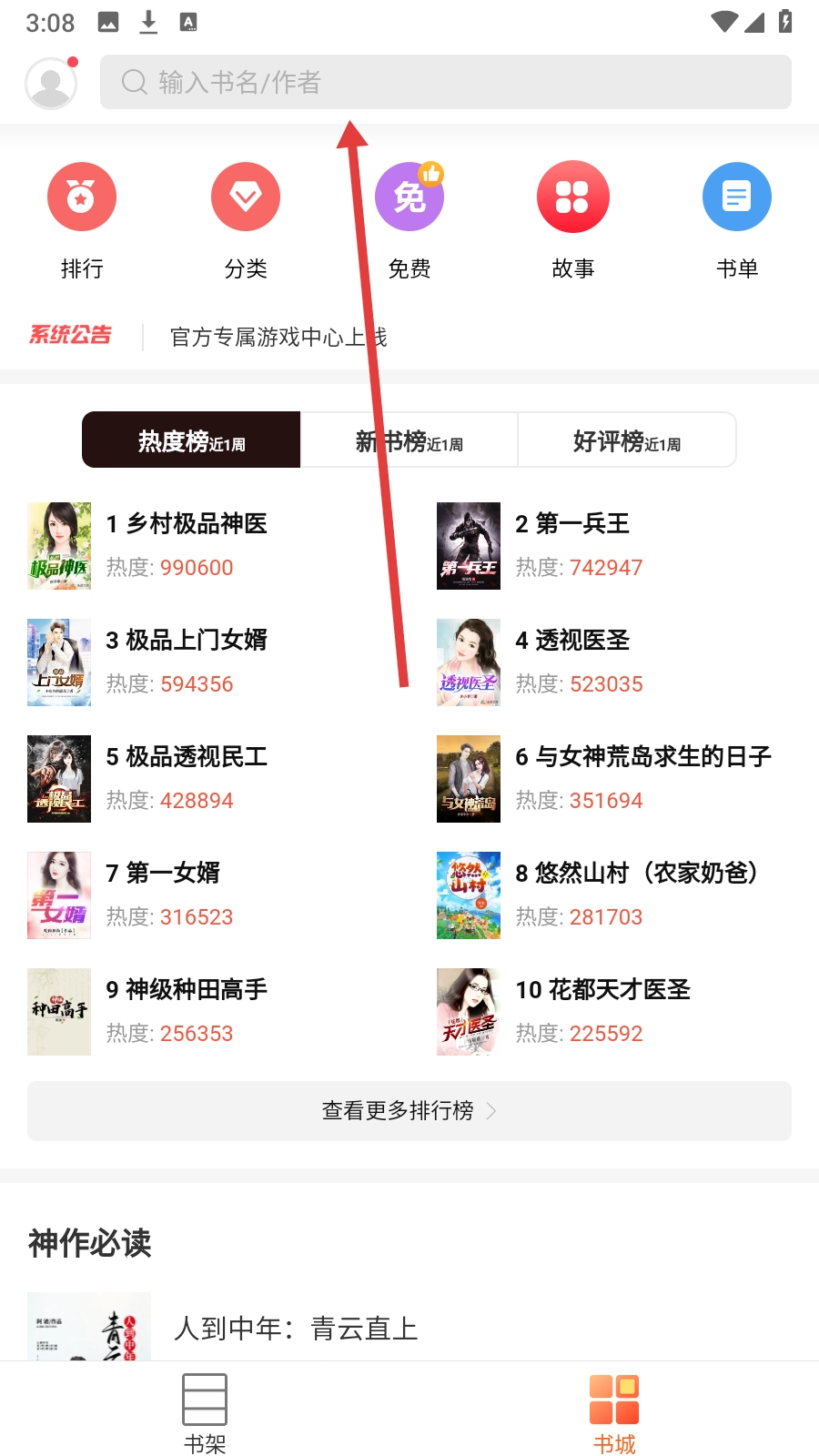Read the 系统公告 game center announcement
The width and height of the screenshot is (819, 1456).
pyautogui.click(x=278, y=338)
